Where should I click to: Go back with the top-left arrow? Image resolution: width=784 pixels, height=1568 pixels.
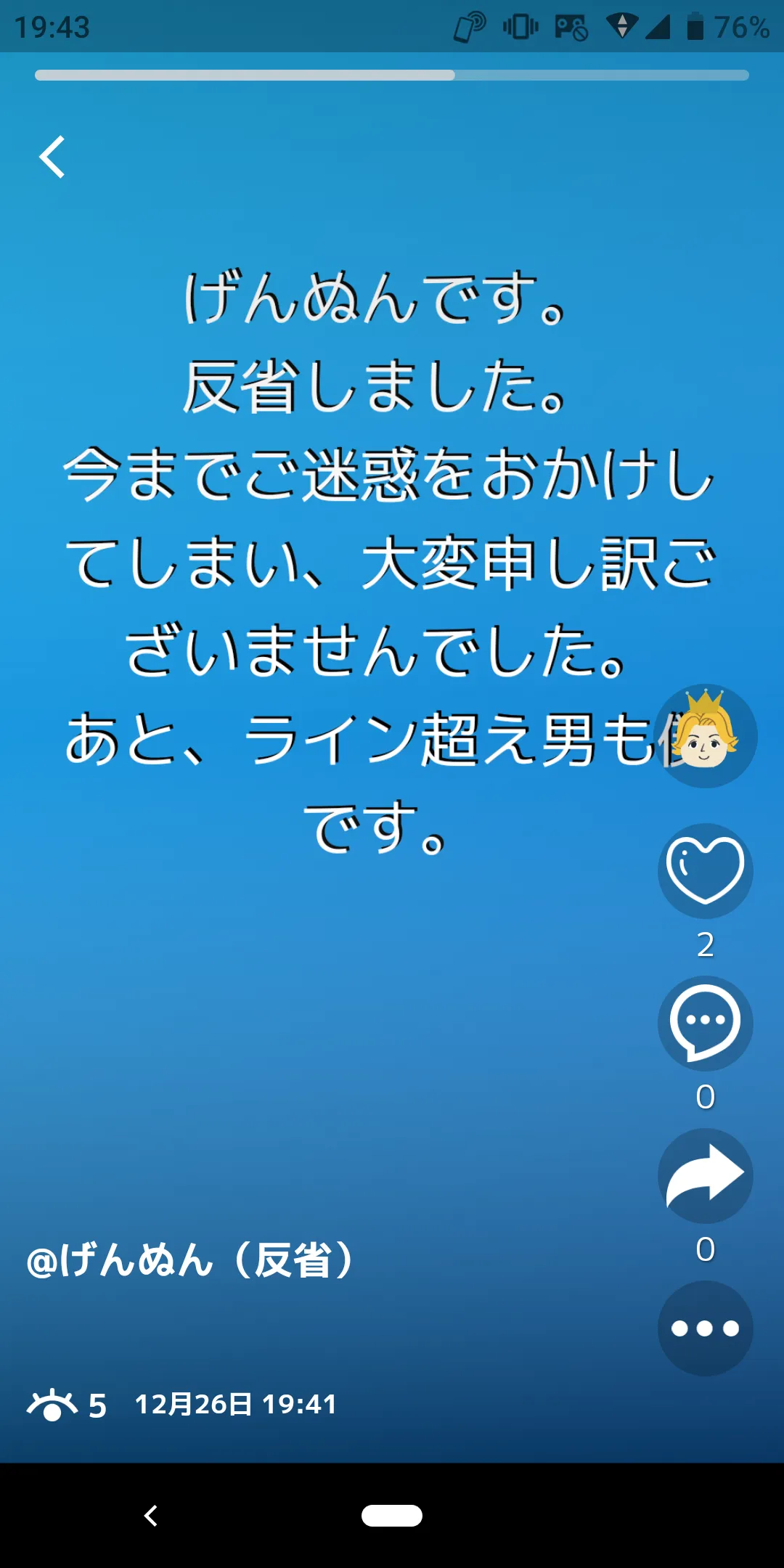pos(52,157)
